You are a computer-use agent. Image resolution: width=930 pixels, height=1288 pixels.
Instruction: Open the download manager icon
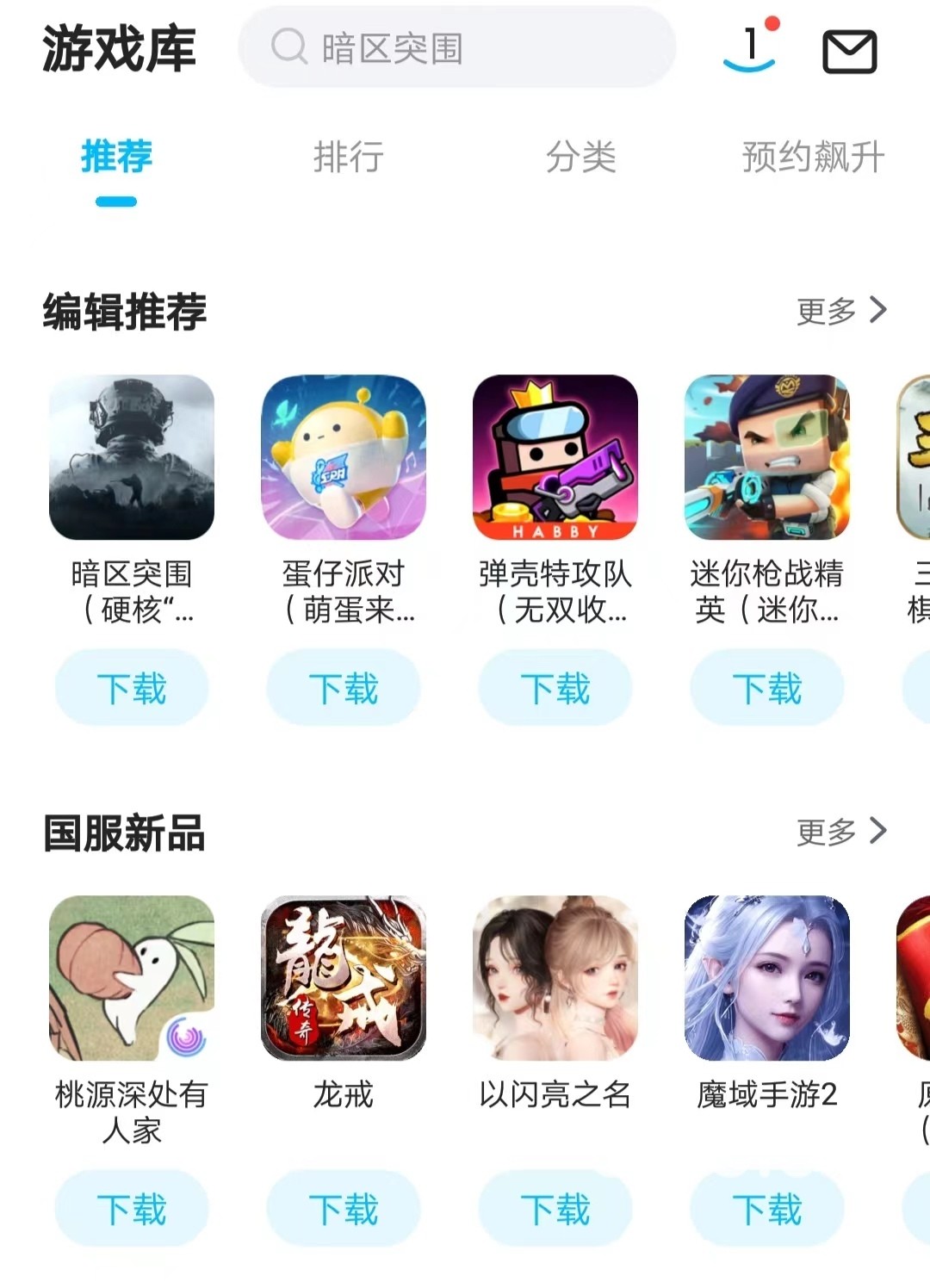coord(751,49)
